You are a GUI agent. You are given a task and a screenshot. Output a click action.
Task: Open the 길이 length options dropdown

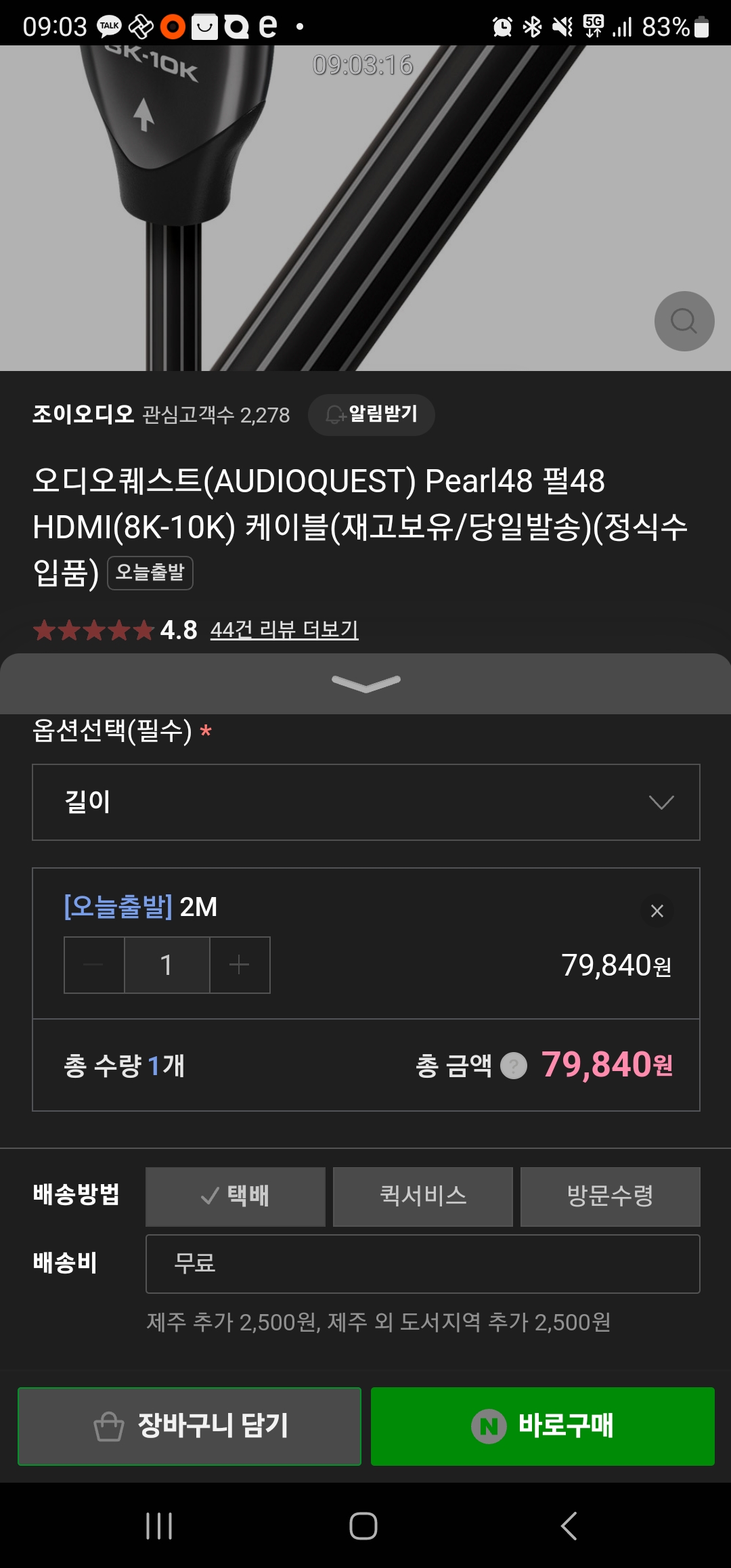coord(365,802)
